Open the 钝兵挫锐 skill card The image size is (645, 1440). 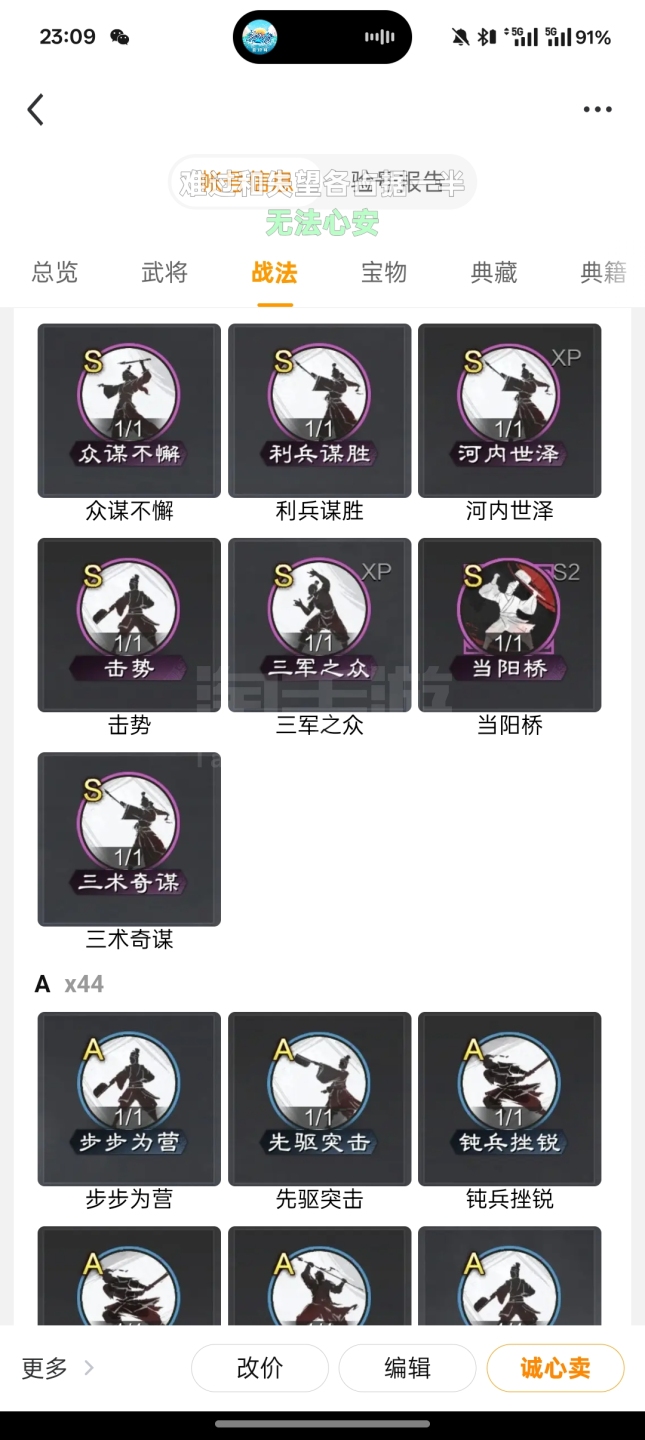(509, 1099)
